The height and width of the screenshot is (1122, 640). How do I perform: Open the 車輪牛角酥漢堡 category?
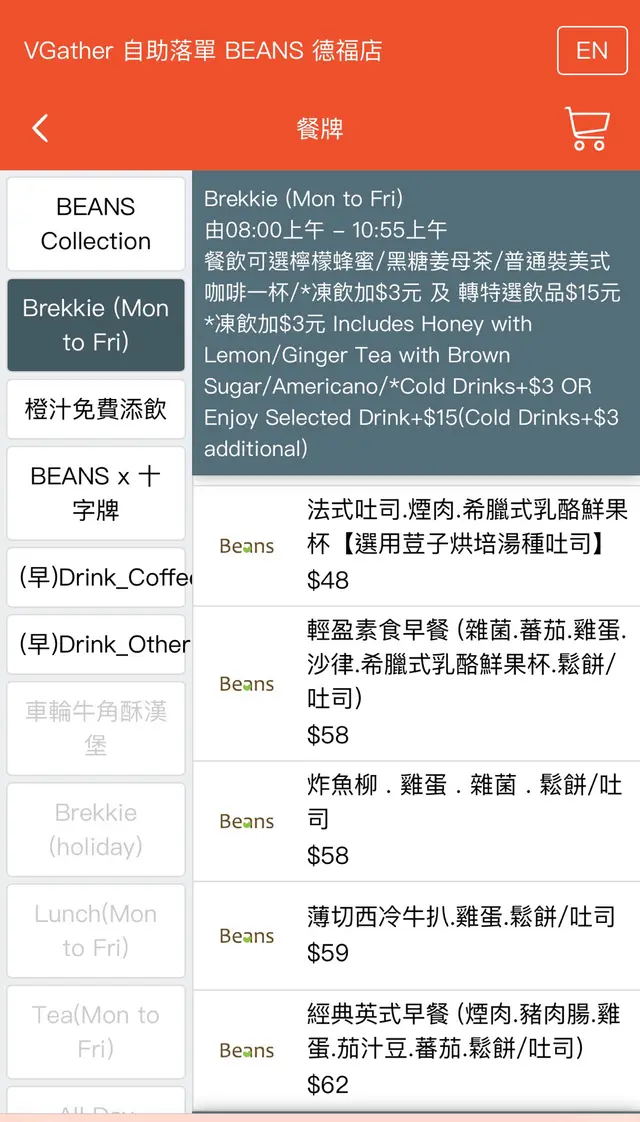coord(96,728)
